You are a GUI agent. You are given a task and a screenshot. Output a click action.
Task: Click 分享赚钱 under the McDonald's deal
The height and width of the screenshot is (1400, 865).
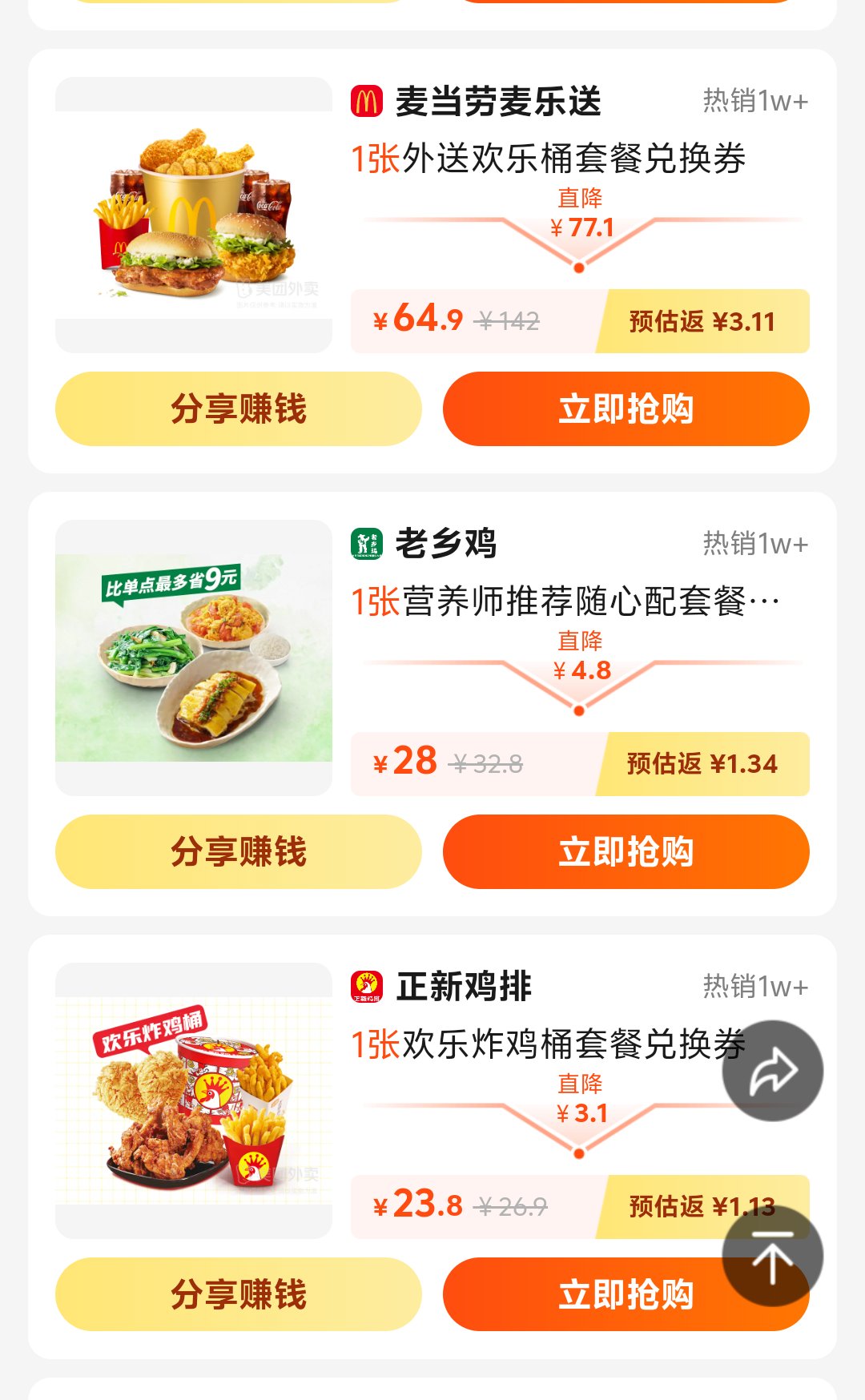239,408
